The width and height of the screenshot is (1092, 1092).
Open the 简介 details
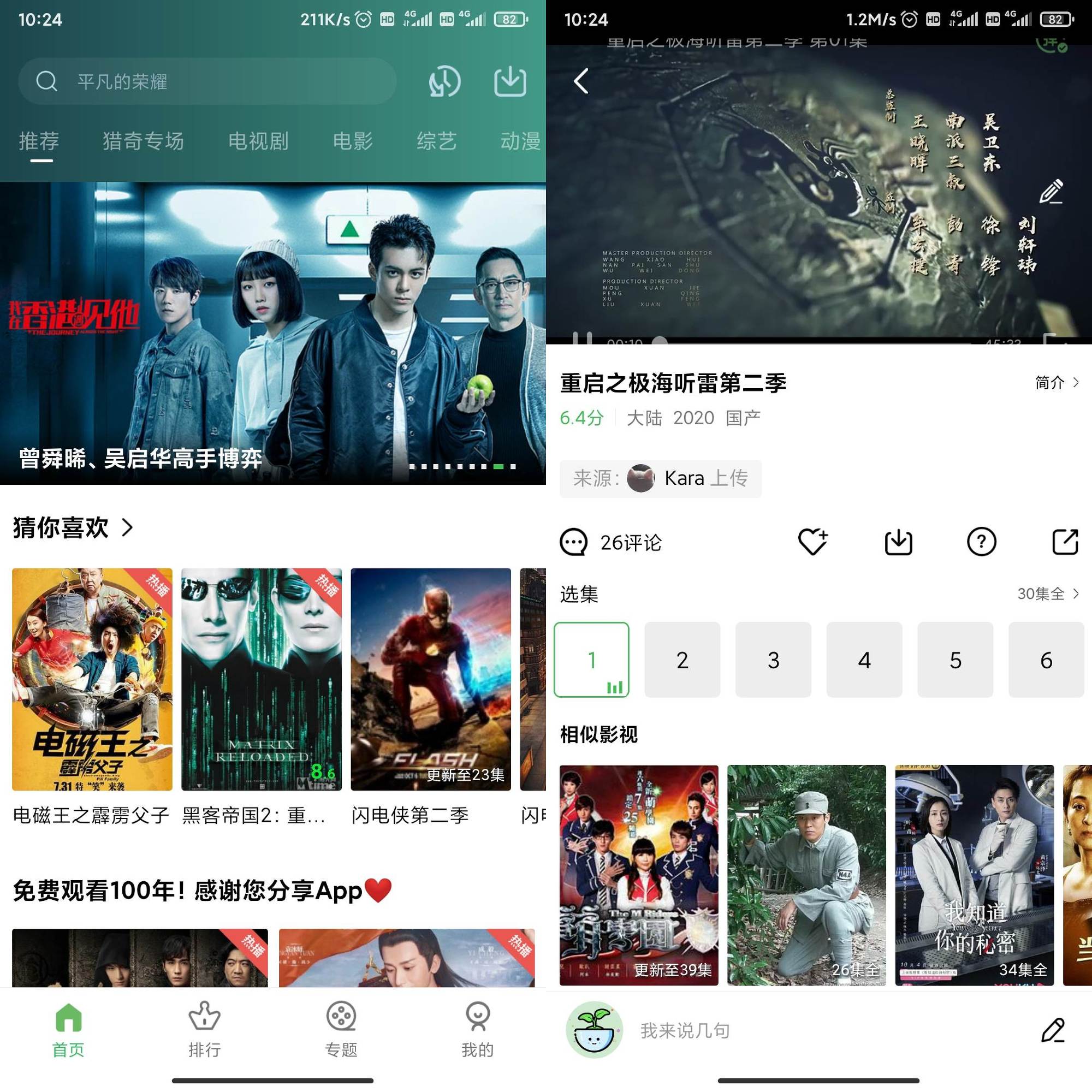1057,383
